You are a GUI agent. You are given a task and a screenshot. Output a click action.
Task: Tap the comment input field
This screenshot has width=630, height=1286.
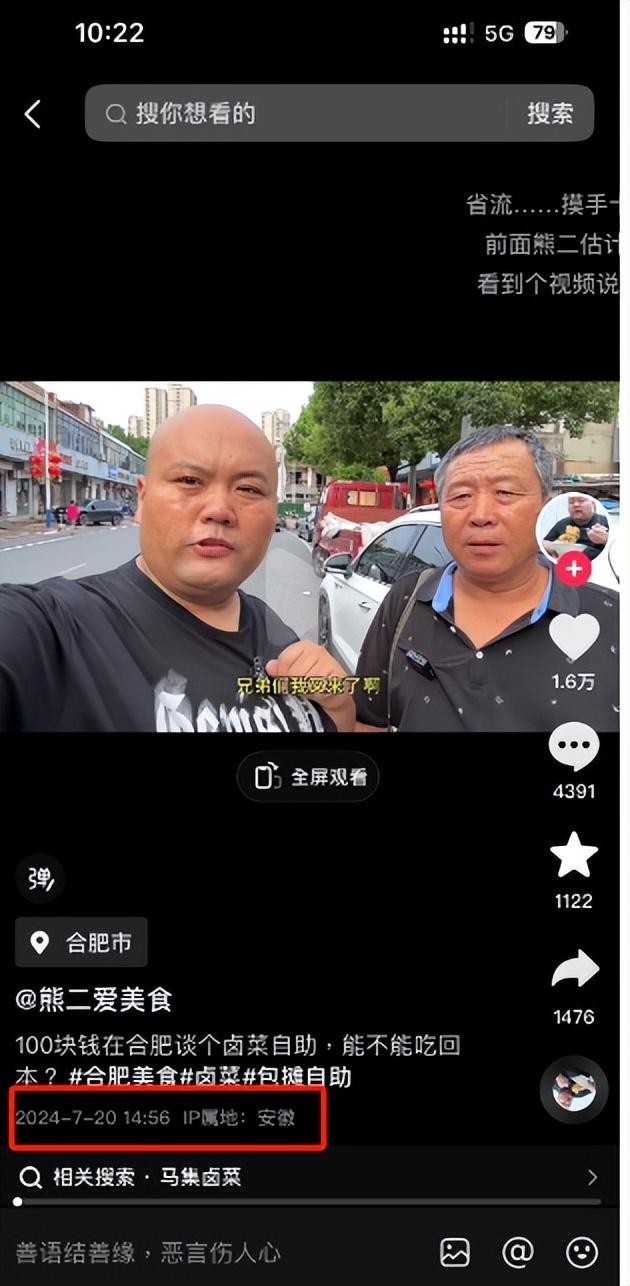(200, 1252)
